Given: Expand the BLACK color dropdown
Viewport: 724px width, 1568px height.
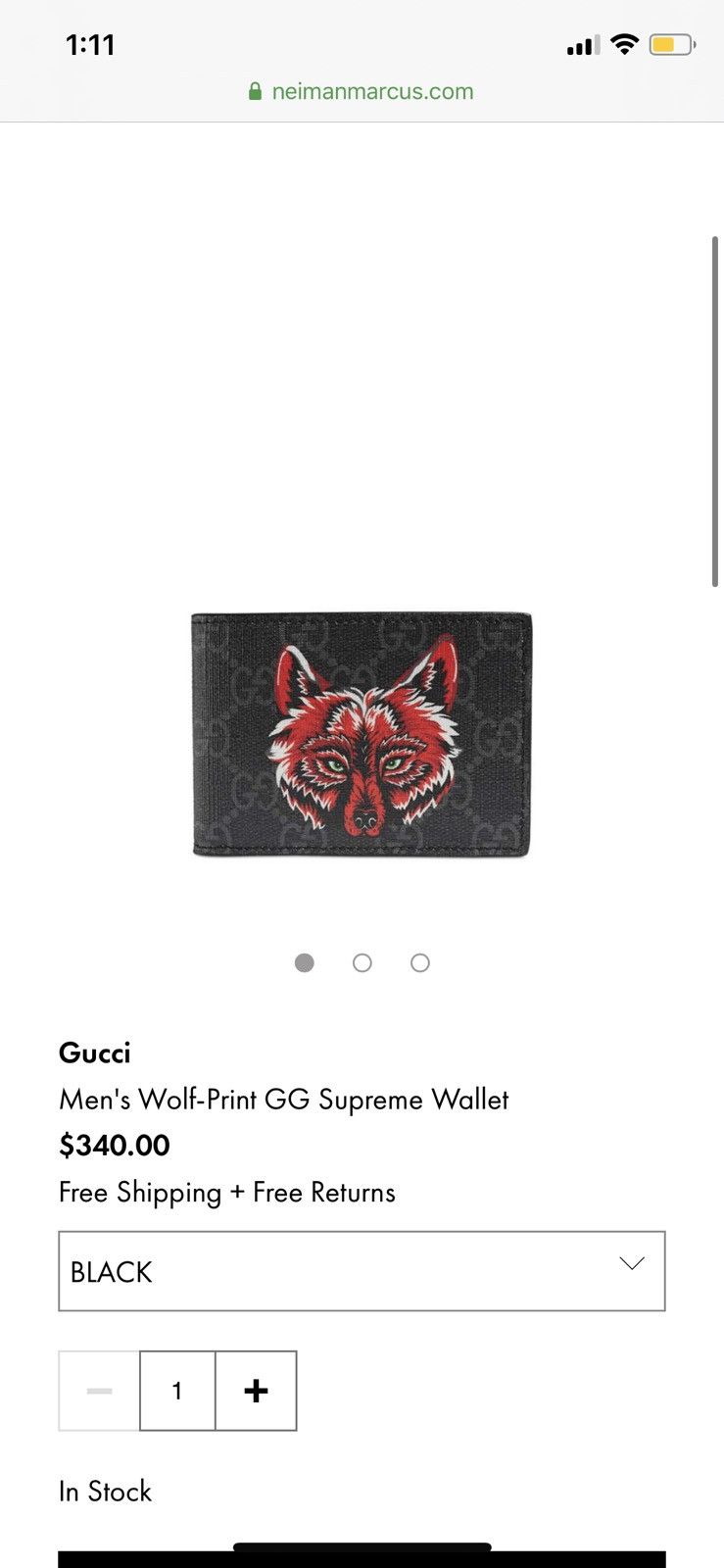Looking at the screenshot, I should (x=362, y=1271).
